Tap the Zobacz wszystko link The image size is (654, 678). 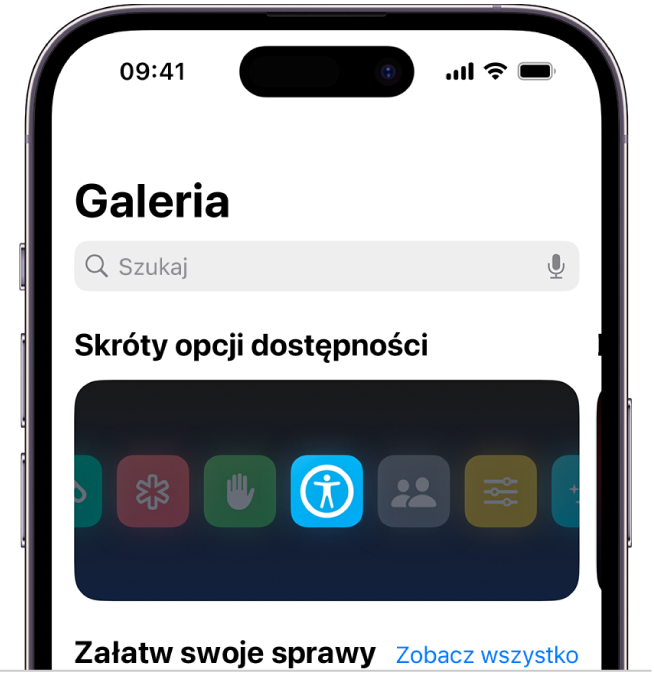[487, 655]
